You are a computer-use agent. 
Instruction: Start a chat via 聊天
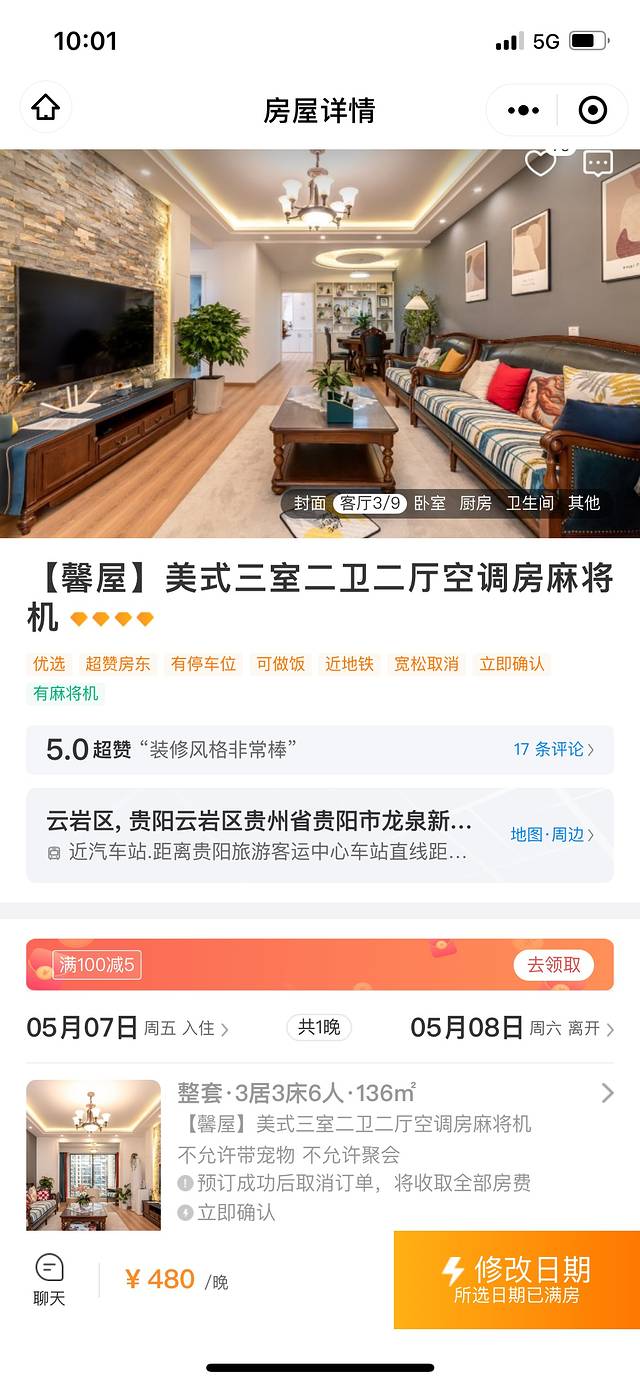tap(49, 1280)
